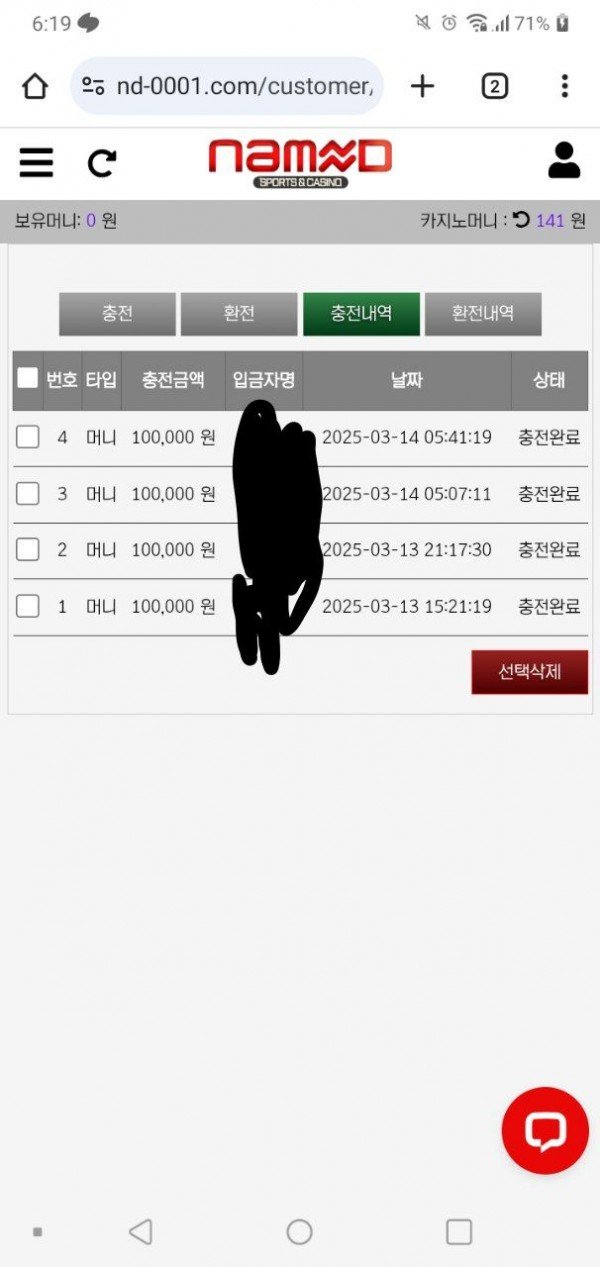The width and height of the screenshot is (600, 1267).
Task: Refresh the casino money balance
Action: tap(521, 220)
